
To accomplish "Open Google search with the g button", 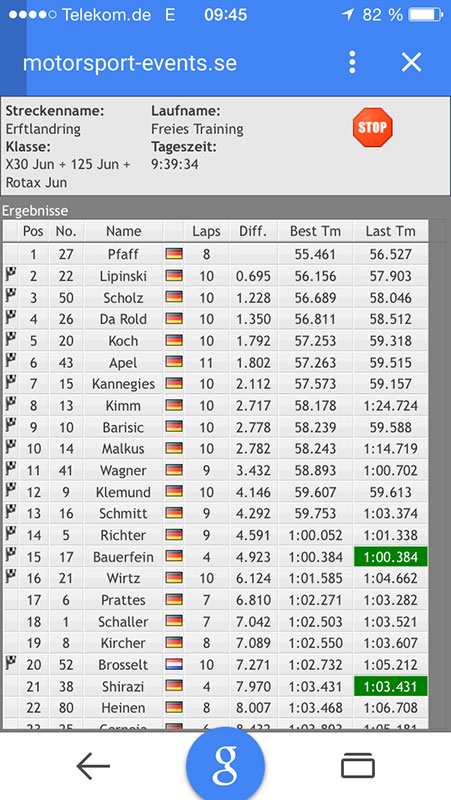I will click(x=226, y=764).
